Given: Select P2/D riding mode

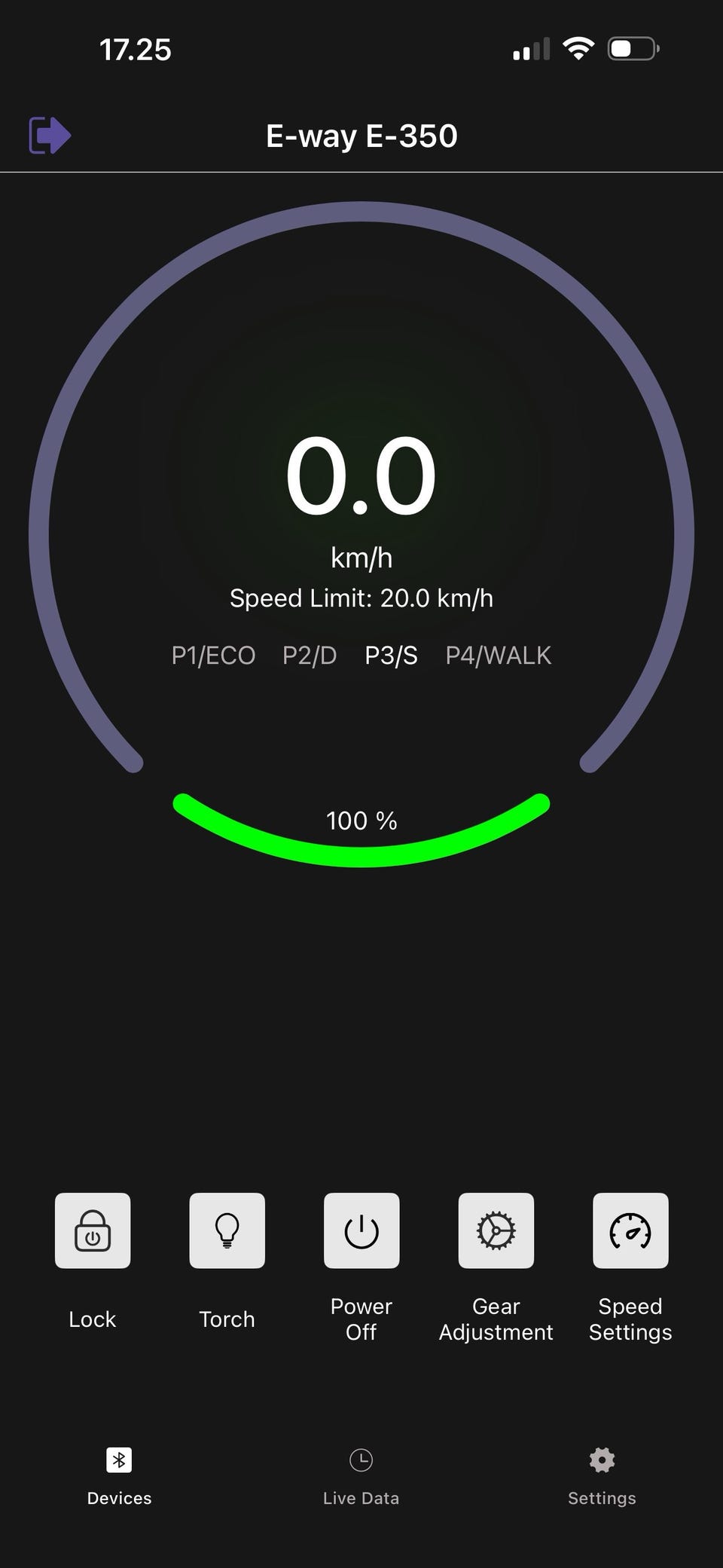Looking at the screenshot, I should pos(310,656).
